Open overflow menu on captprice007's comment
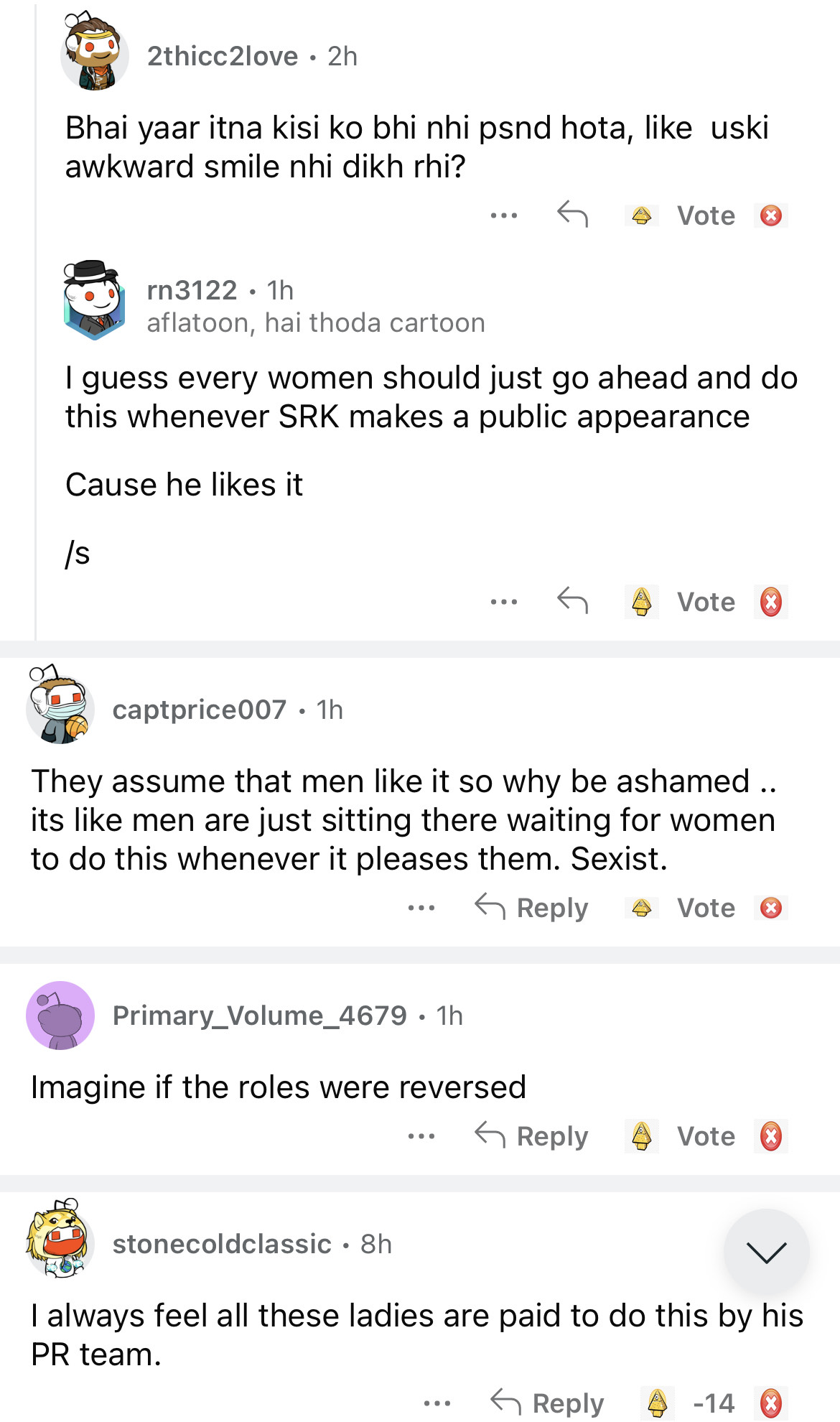Image resolution: width=840 pixels, height=1422 pixels. 421,908
